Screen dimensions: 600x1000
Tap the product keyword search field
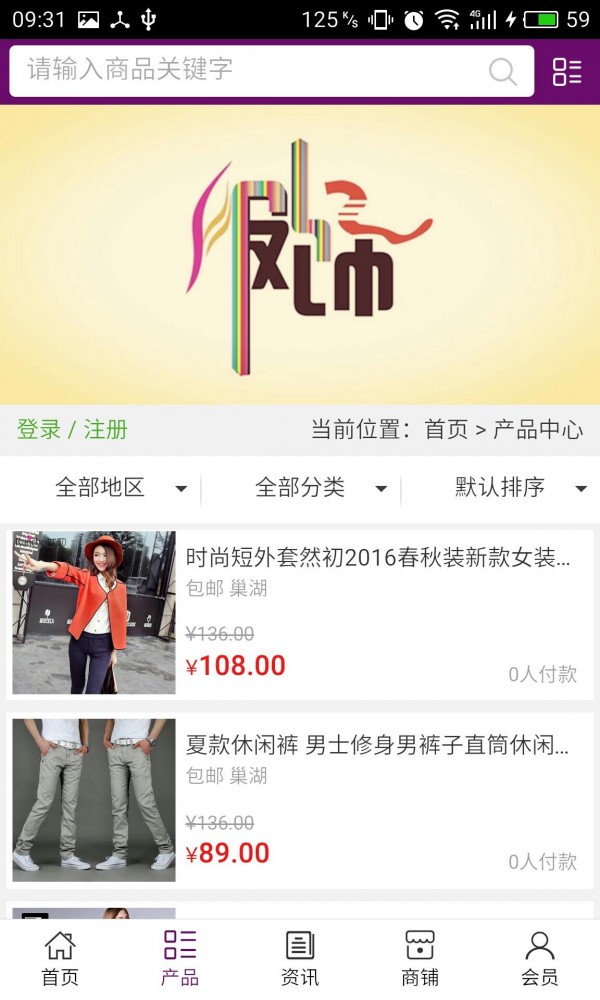pyautogui.click(x=250, y=70)
